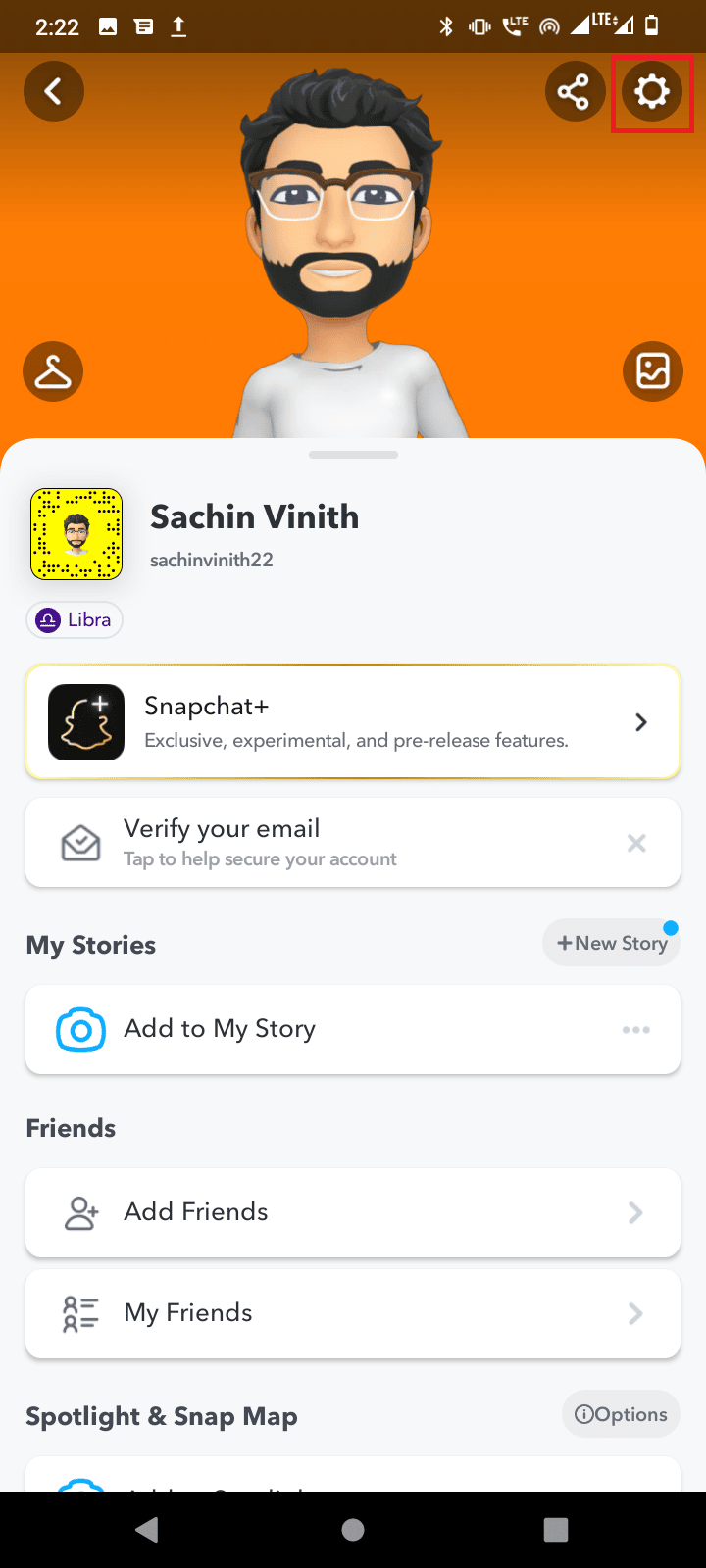The image size is (706, 1568).
Task: Open the outfit hanger icon
Action: (53, 372)
